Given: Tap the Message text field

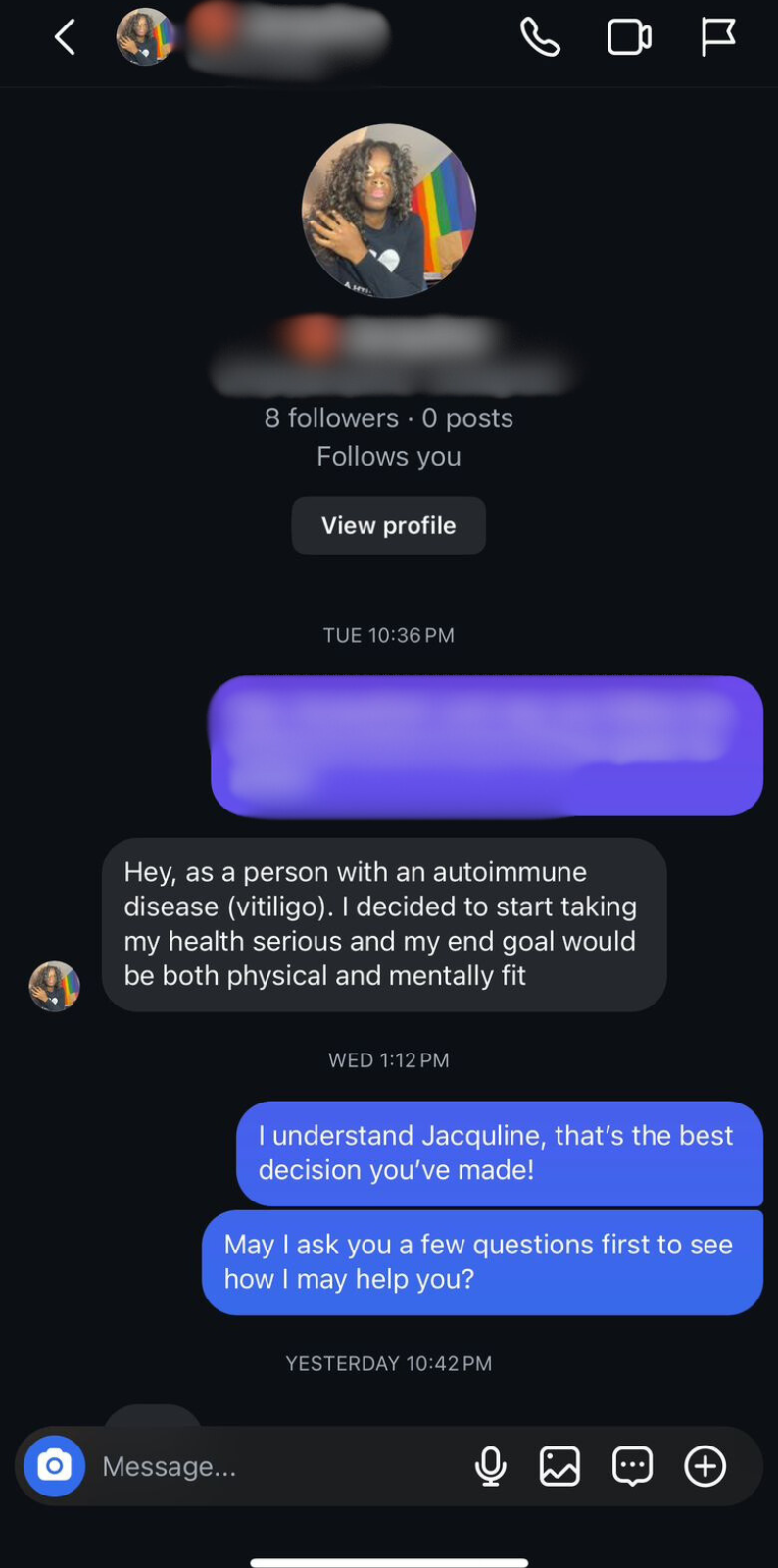Looking at the screenshot, I should point(274,1466).
